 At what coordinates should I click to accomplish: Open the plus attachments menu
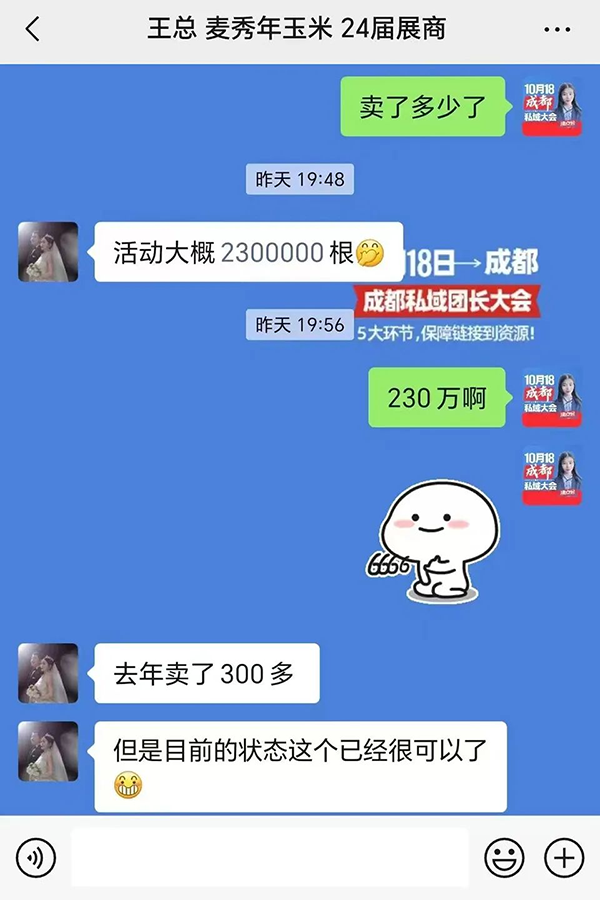[x=563, y=857]
